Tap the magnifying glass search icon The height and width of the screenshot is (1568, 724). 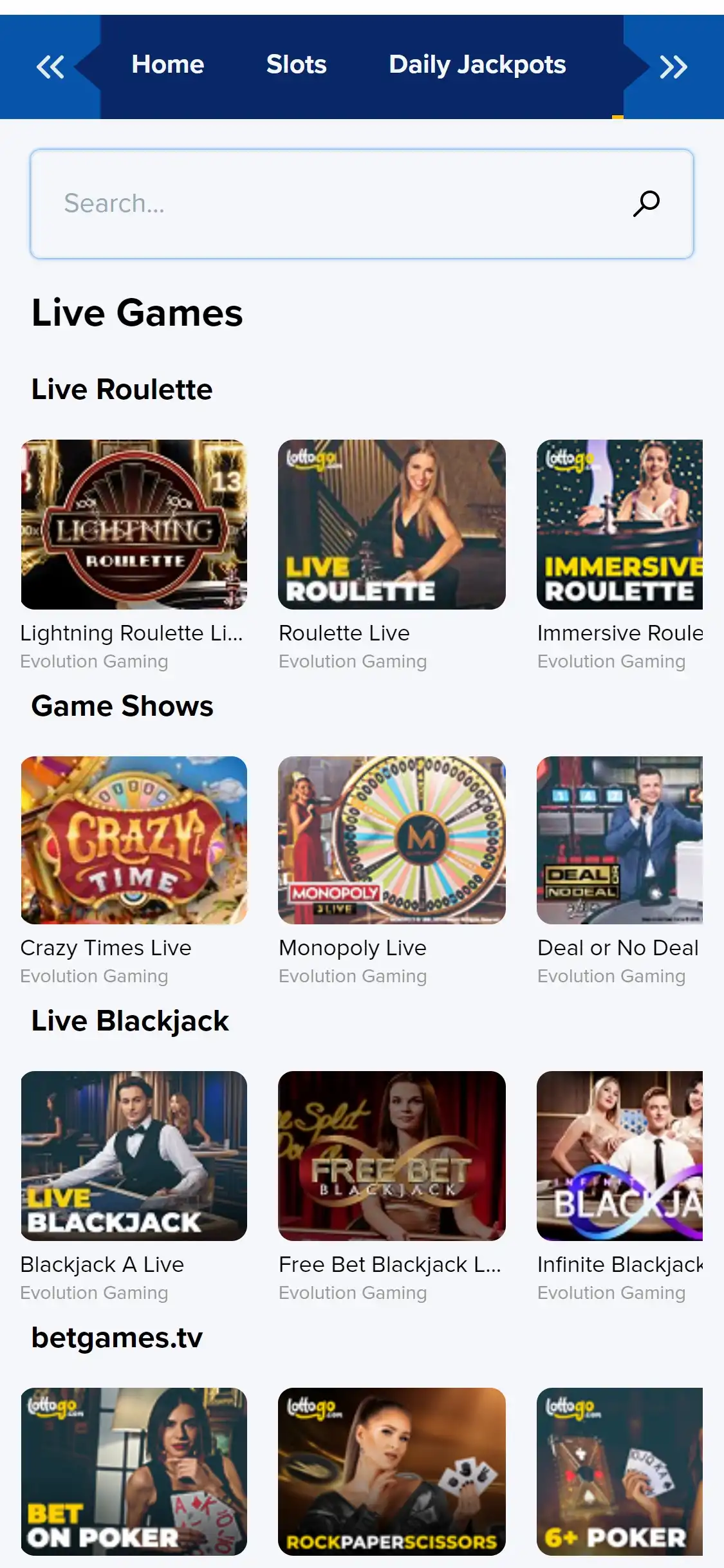[646, 203]
